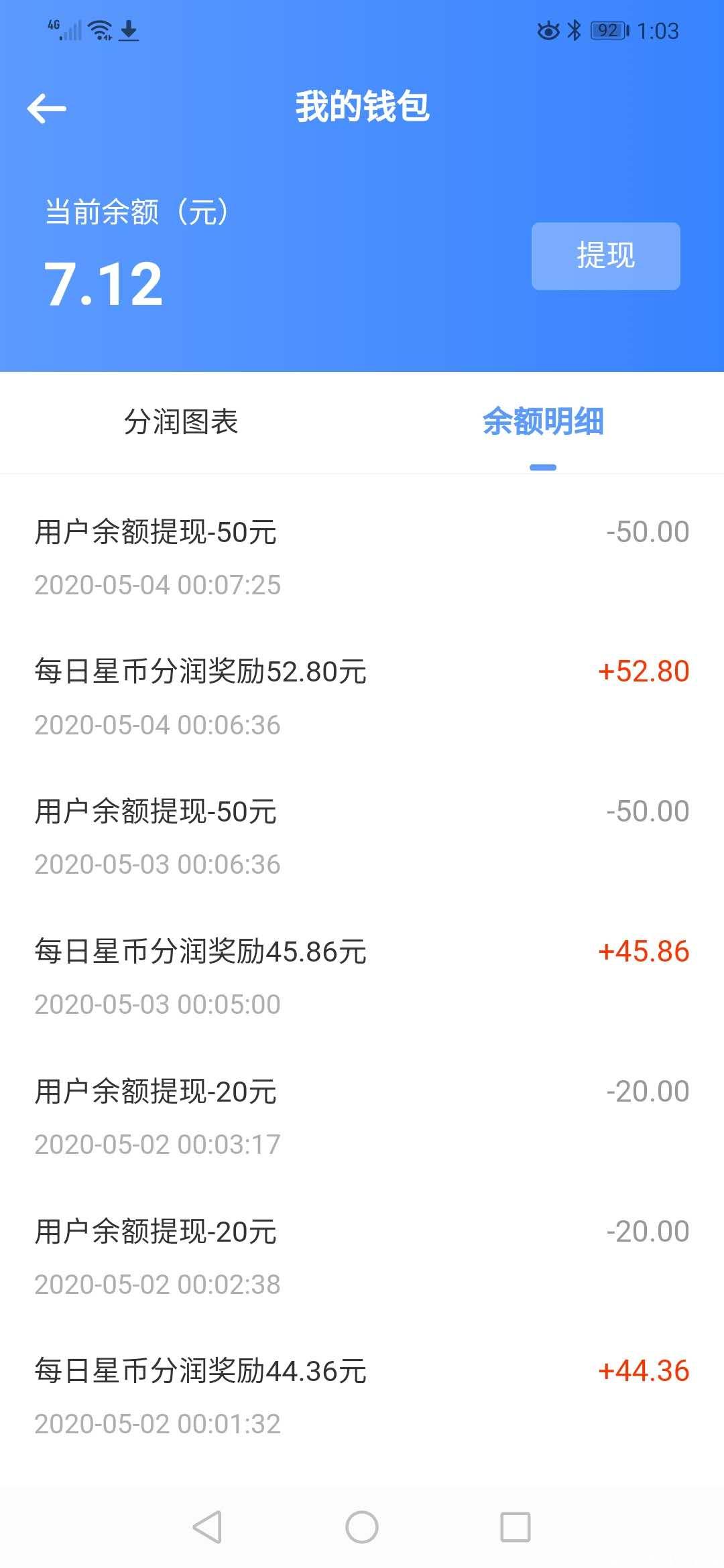The image size is (724, 1568).
Task: Tap the system home button
Action: point(362,1526)
